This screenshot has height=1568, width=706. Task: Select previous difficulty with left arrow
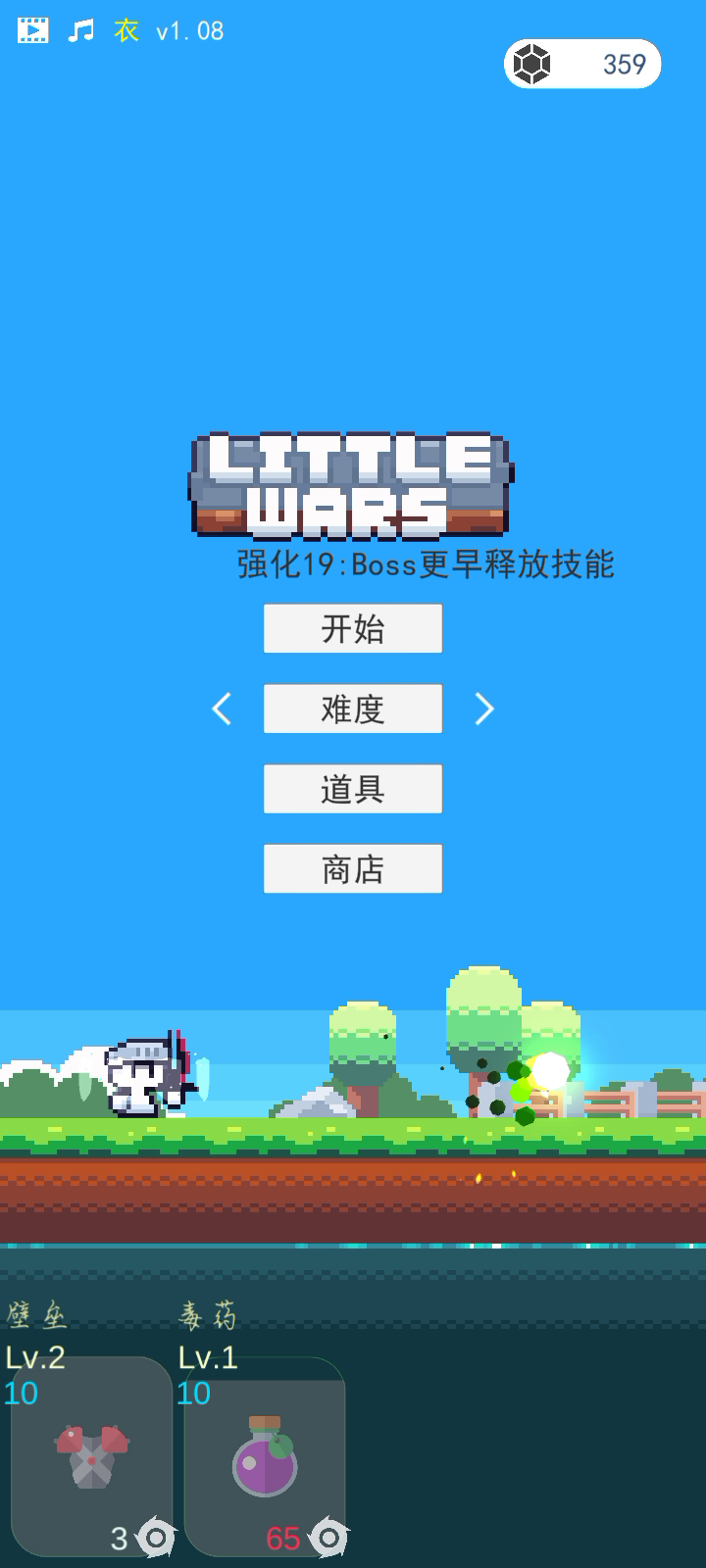click(222, 709)
